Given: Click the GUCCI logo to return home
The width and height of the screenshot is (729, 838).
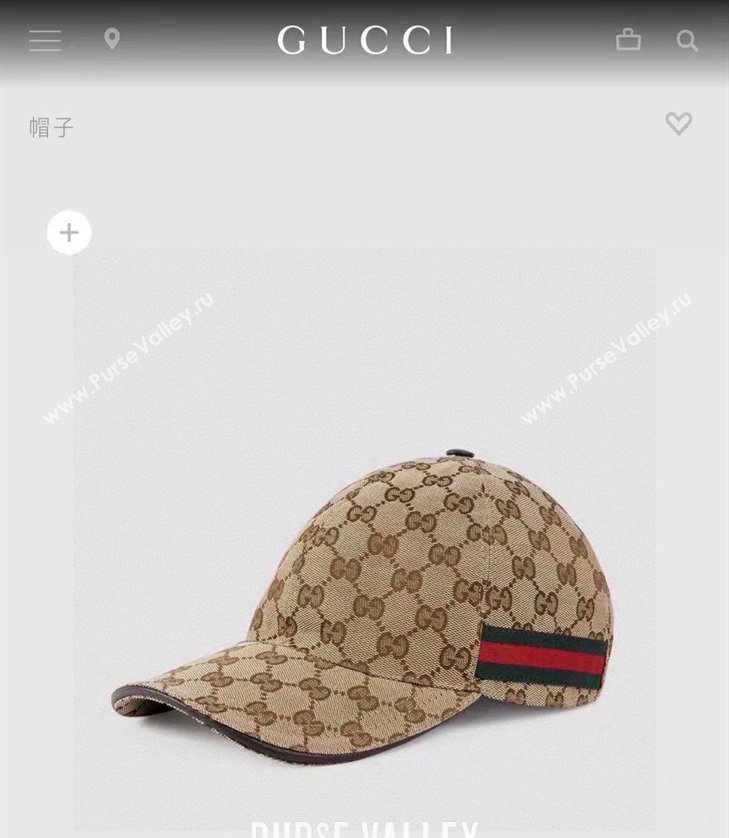Looking at the screenshot, I should [x=364, y=40].
